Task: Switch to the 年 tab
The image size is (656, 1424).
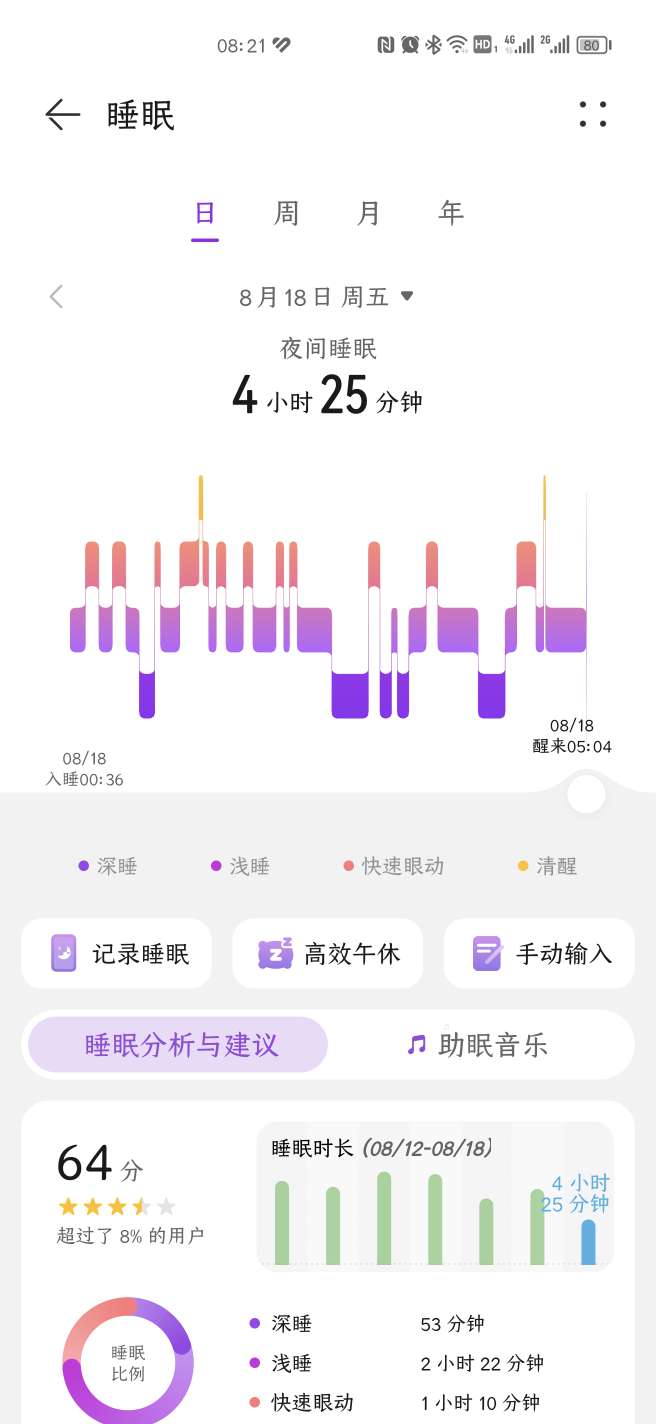Action: pyautogui.click(x=452, y=213)
